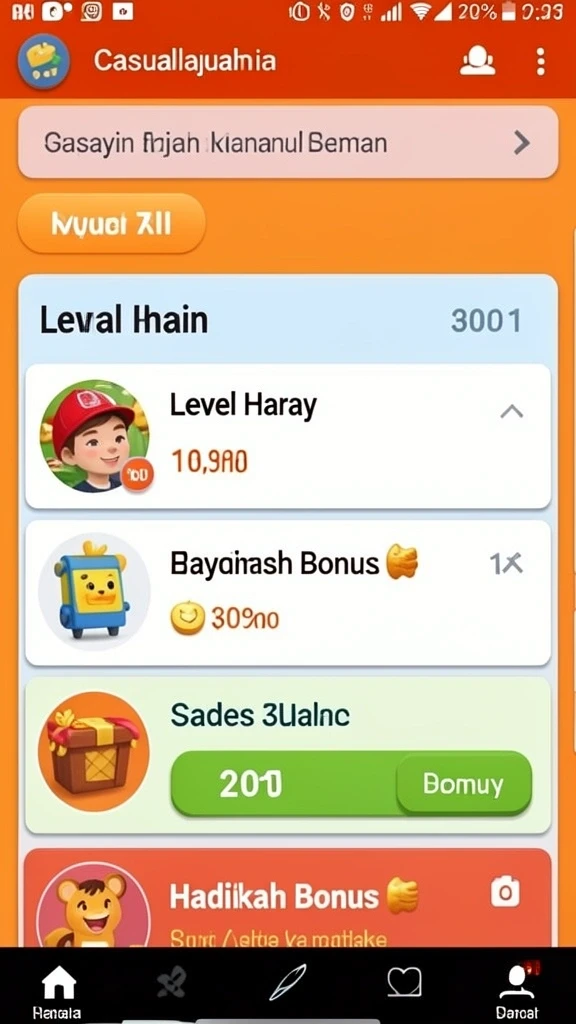This screenshot has height=1024, width=576.
Task: Tap the app logo in the top bar
Action: [44, 61]
